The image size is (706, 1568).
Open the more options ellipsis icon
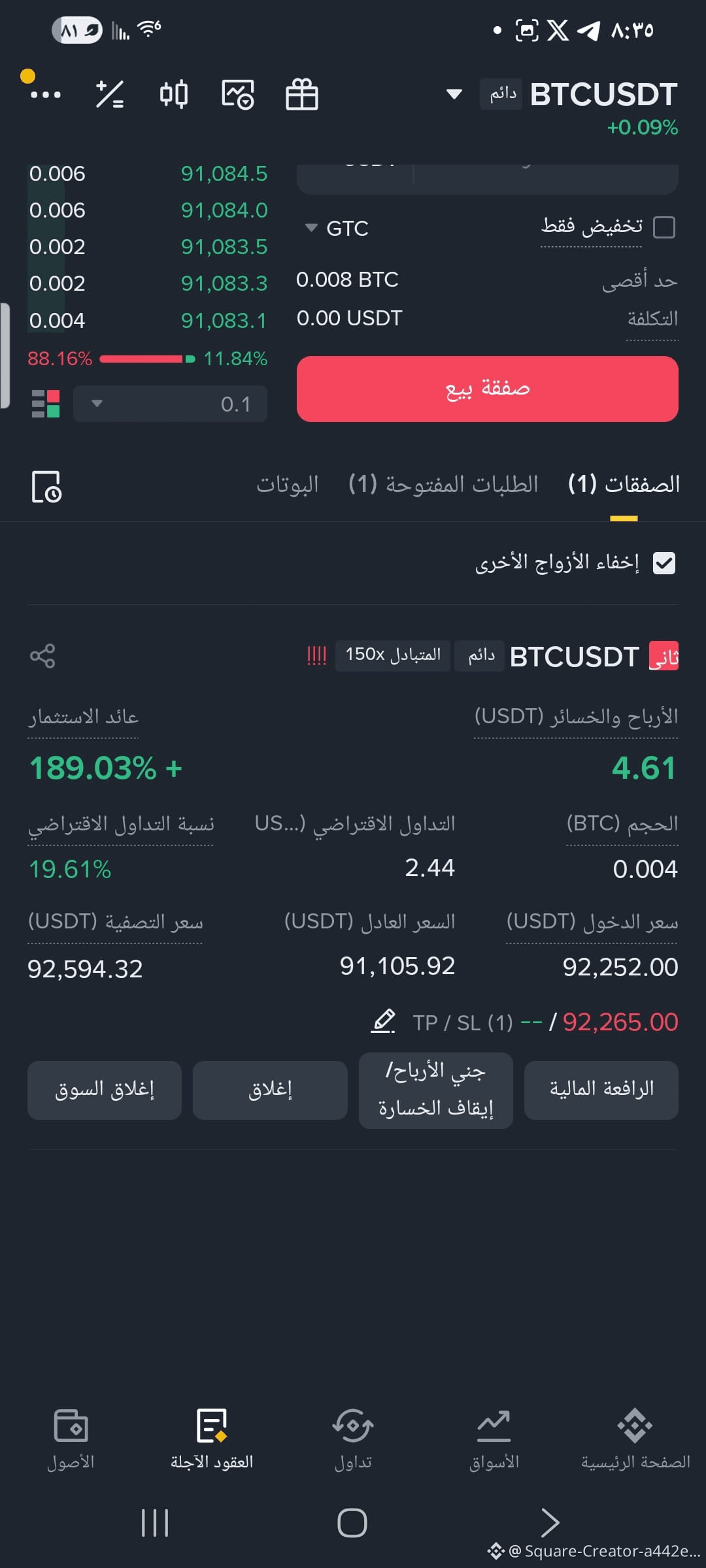coord(46,93)
